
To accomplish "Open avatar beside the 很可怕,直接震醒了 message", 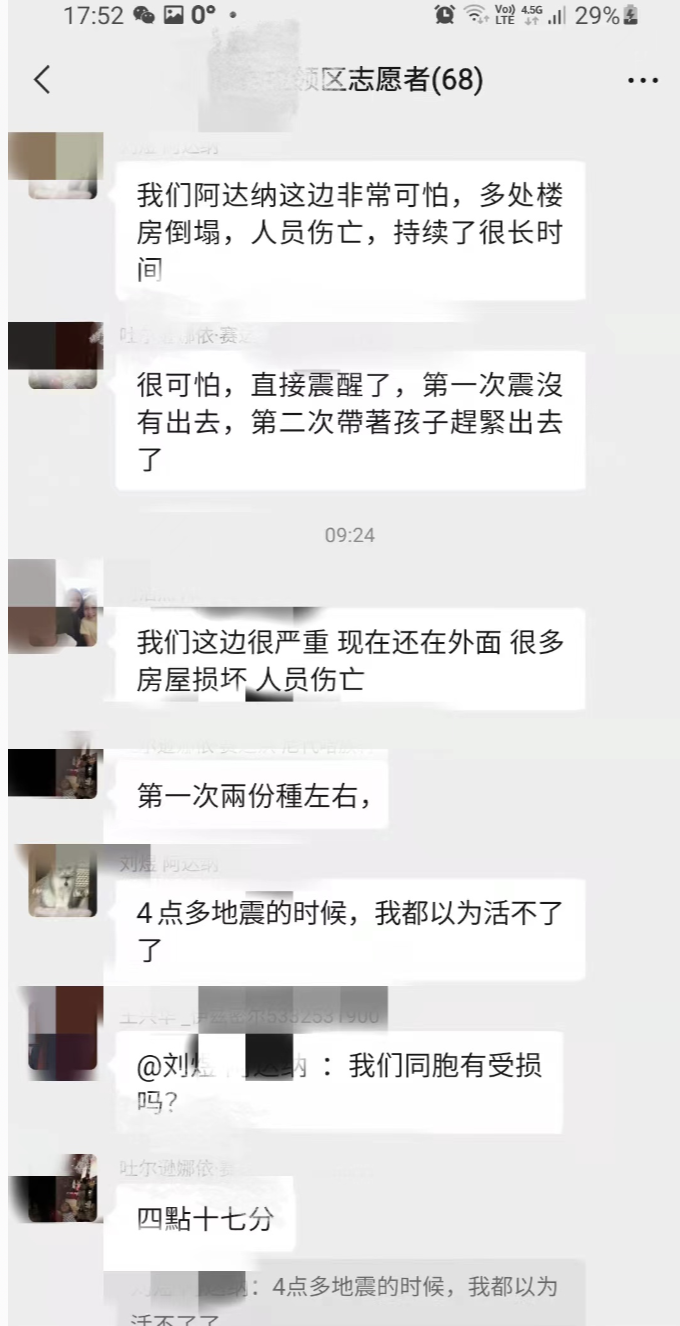I will [x=62, y=355].
